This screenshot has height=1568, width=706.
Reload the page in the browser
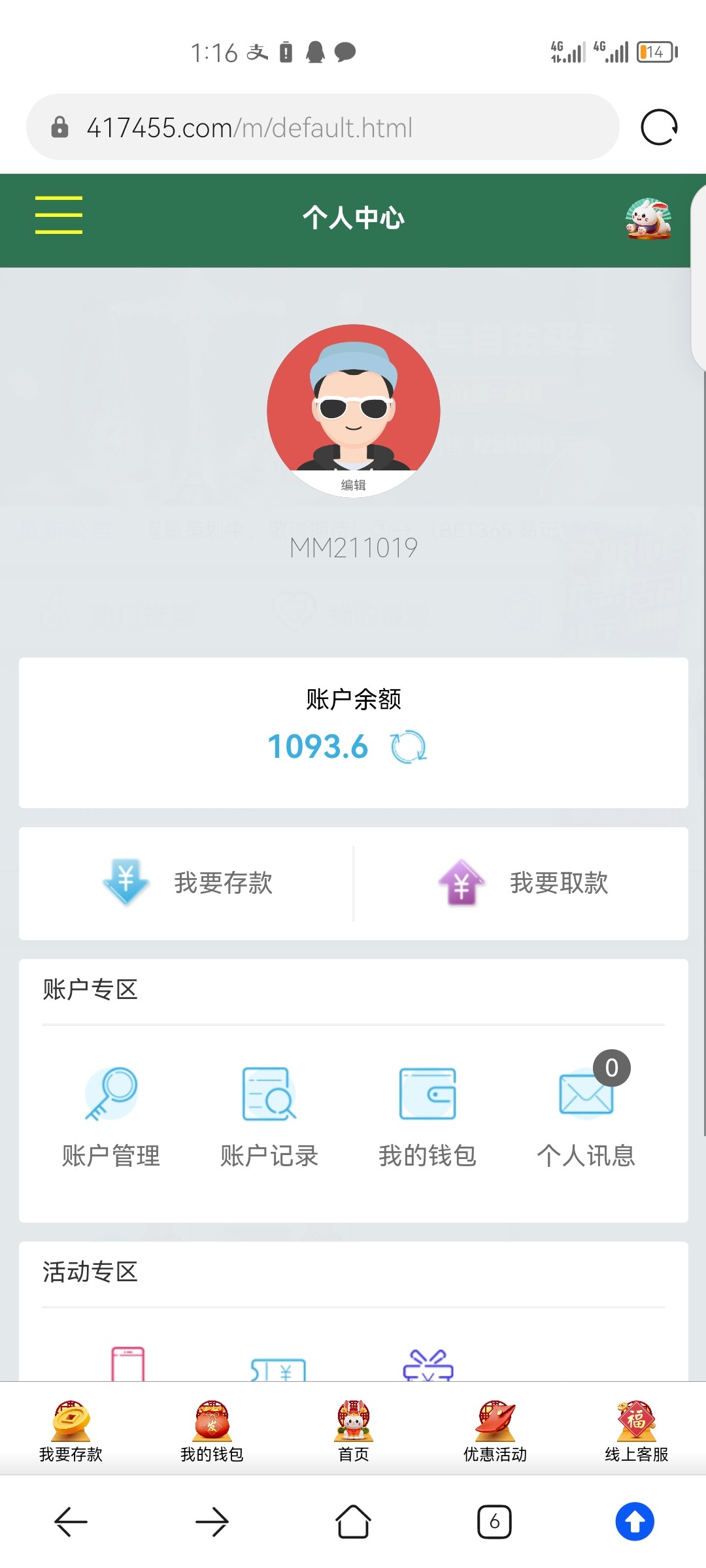click(x=659, y=127)
